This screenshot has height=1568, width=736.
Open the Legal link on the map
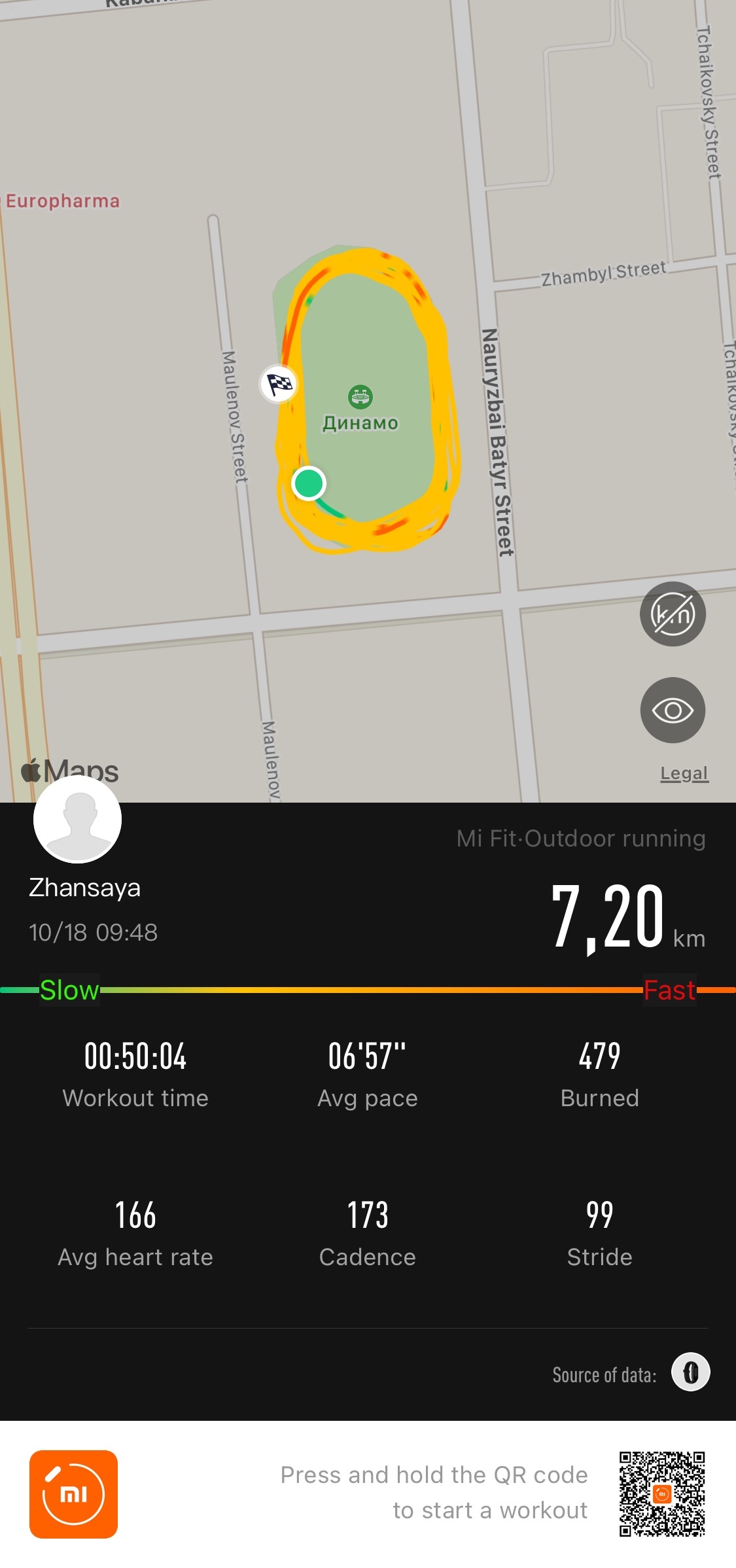pyautogui.click(x=684, y=773)
